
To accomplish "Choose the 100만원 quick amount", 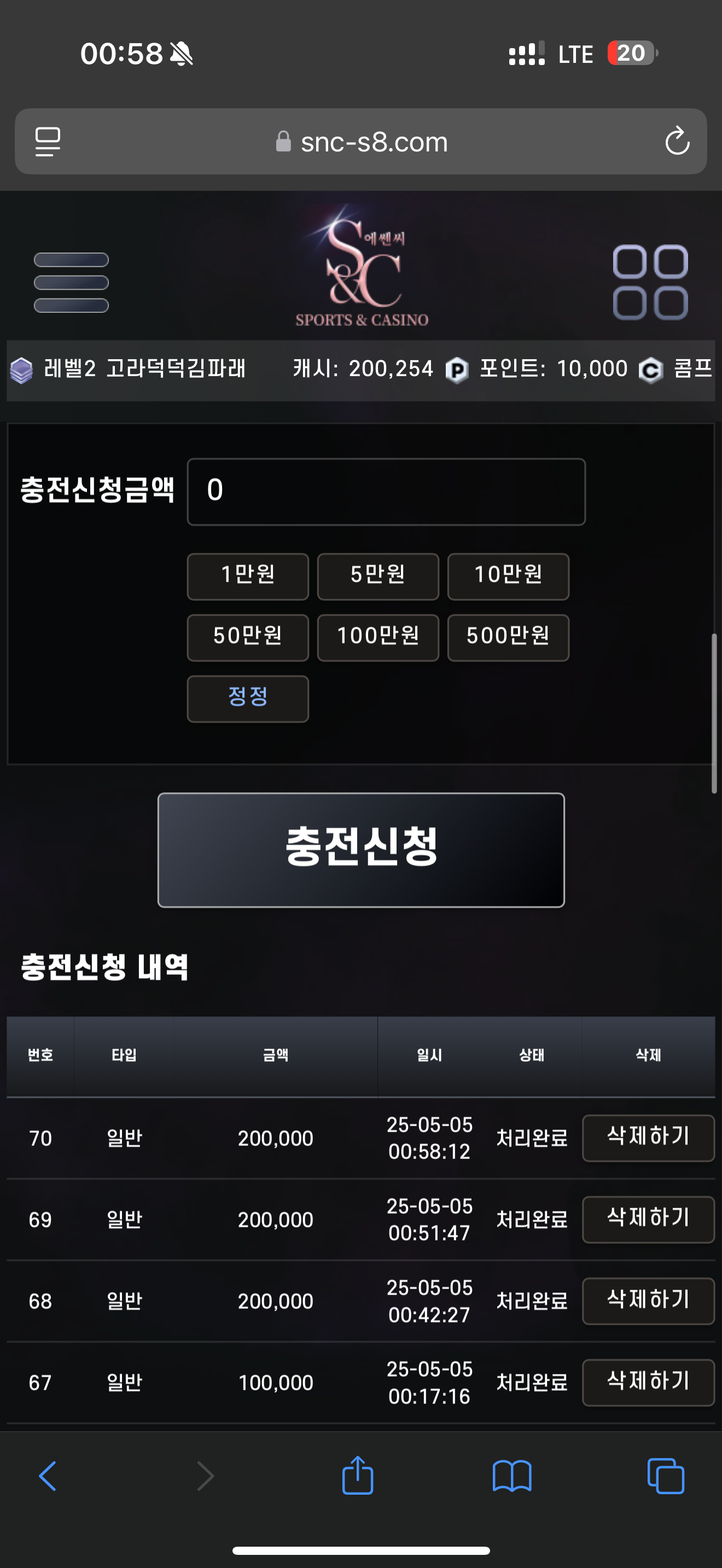I will [377, 637].
